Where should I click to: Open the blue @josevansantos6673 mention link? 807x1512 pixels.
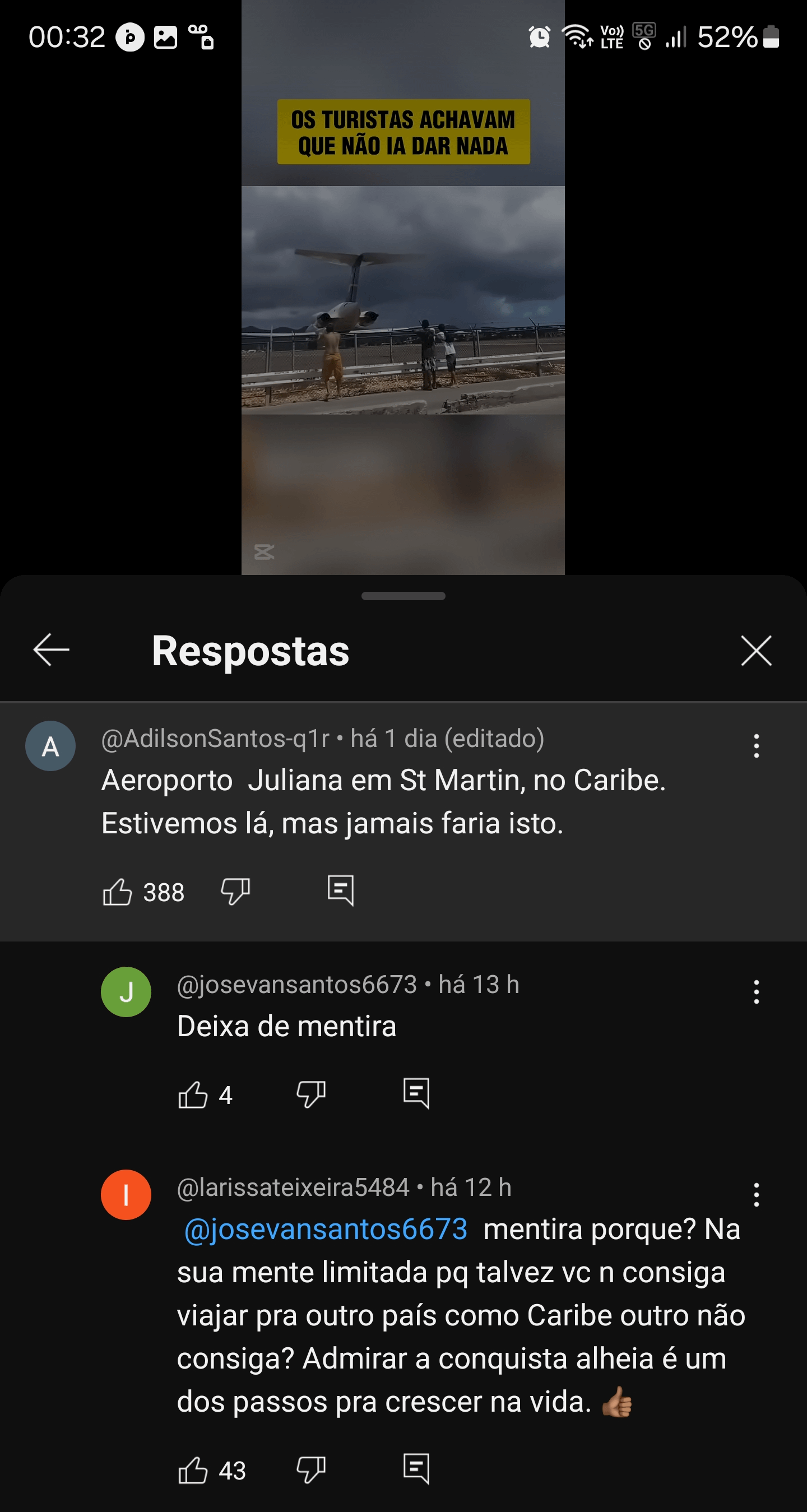coord(326,1230)
